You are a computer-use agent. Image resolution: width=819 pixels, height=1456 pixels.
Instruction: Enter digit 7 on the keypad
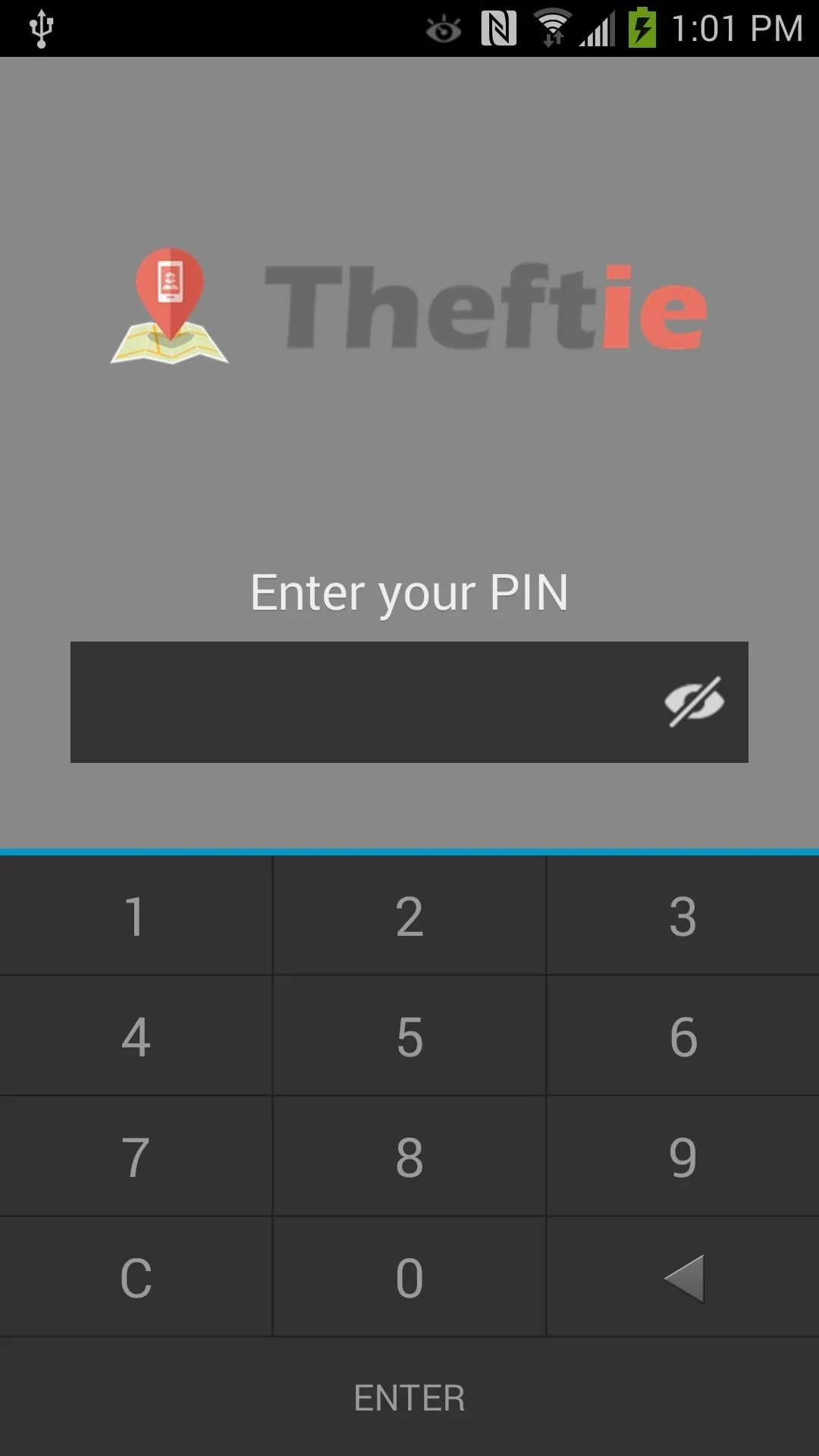click(136, 1156)
